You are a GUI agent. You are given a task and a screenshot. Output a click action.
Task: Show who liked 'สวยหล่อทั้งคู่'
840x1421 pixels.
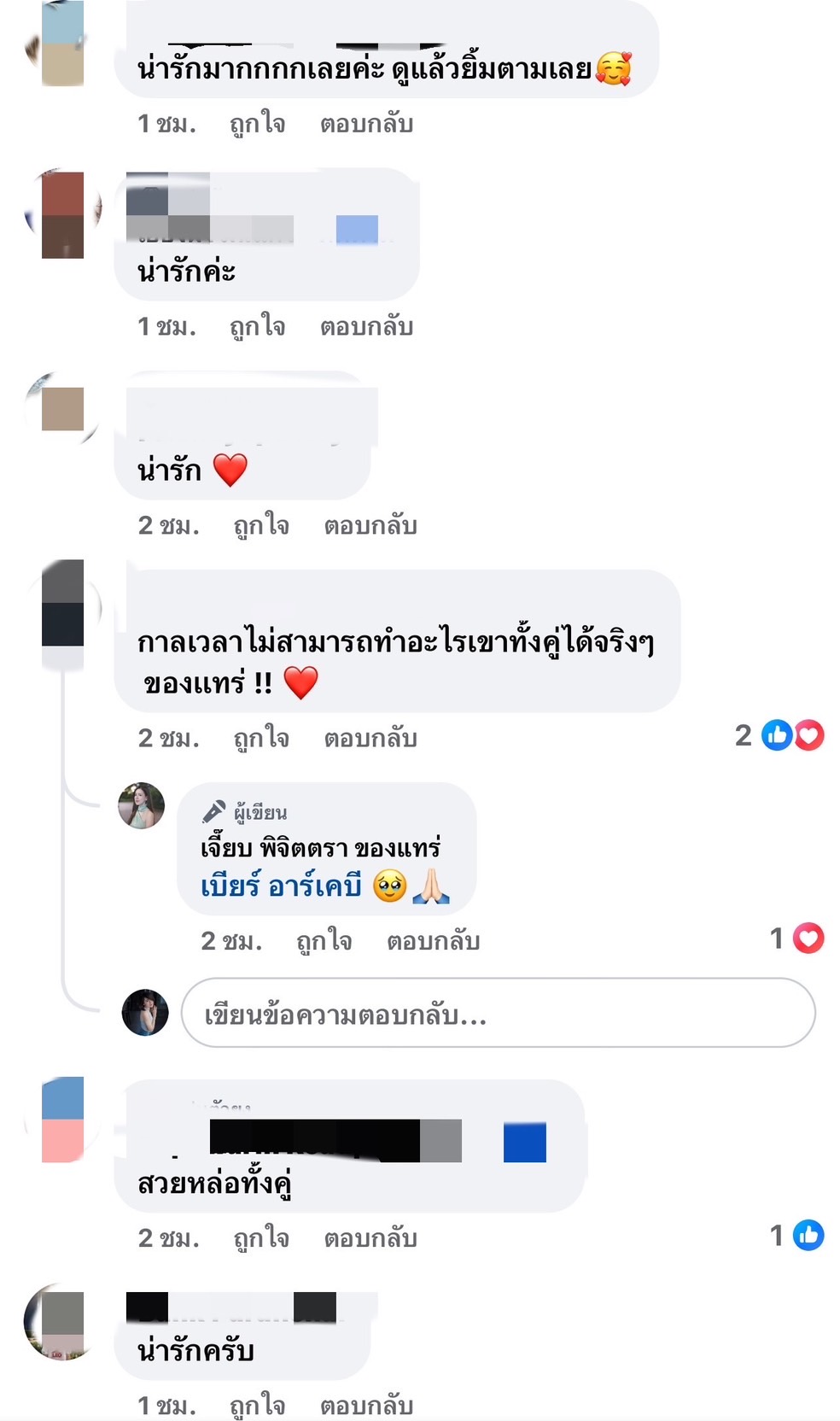797,1235
